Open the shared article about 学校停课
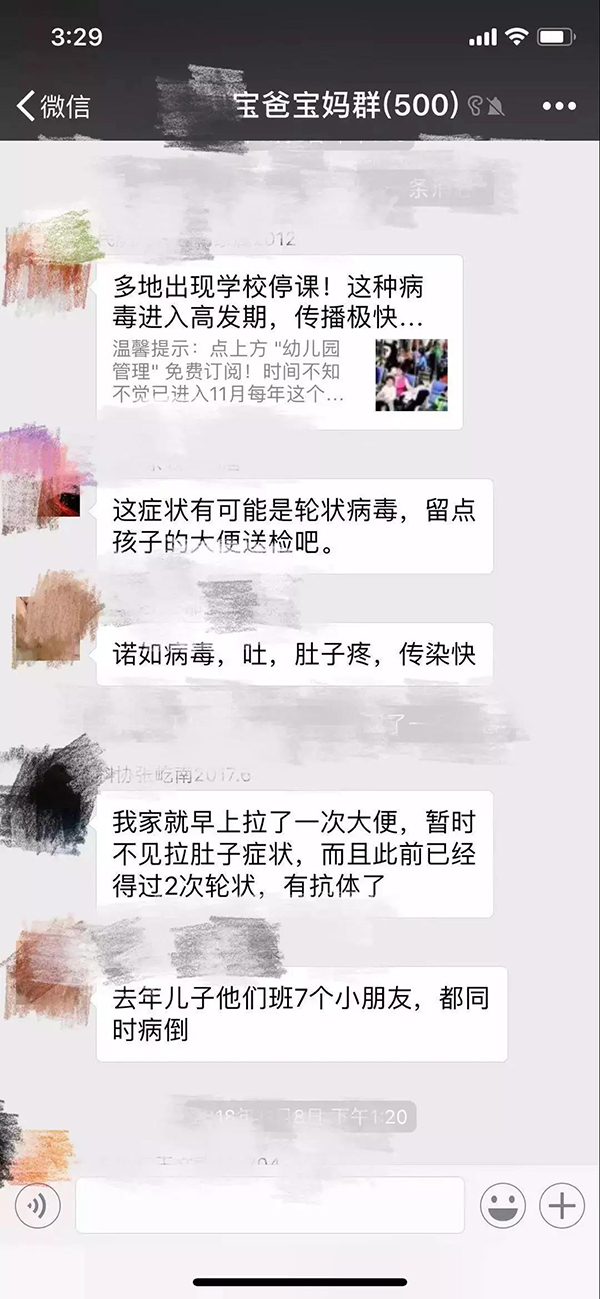This screenshot has width=600, height=1299. [x=279, y=342]
